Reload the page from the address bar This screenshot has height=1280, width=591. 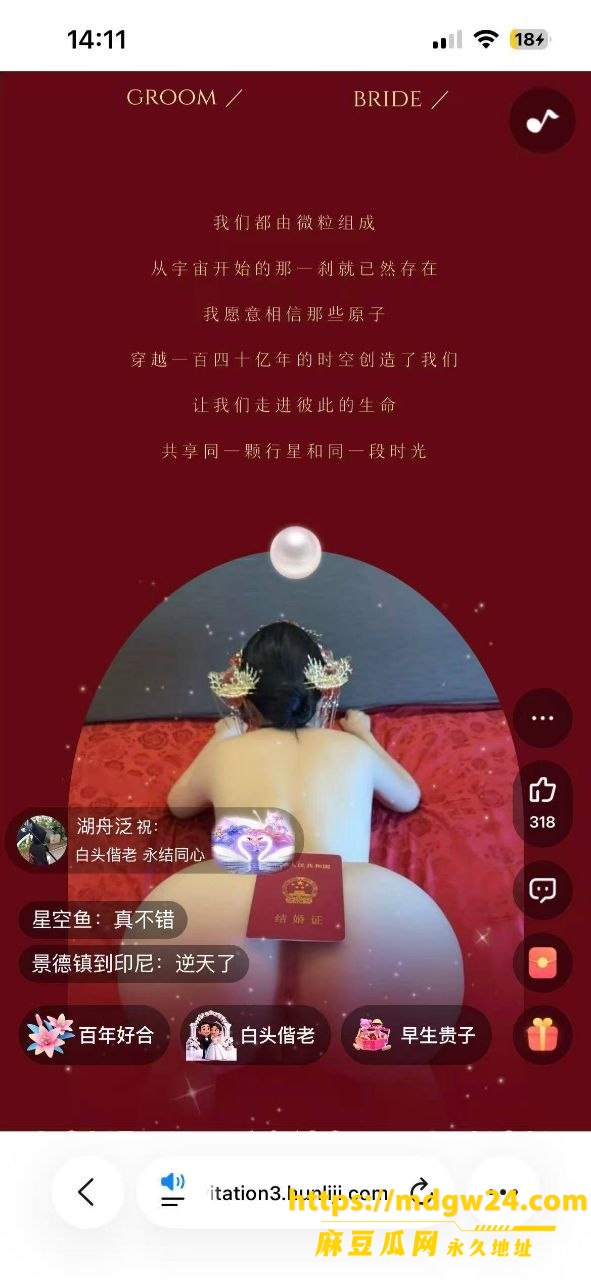[x=421, y=1190]
